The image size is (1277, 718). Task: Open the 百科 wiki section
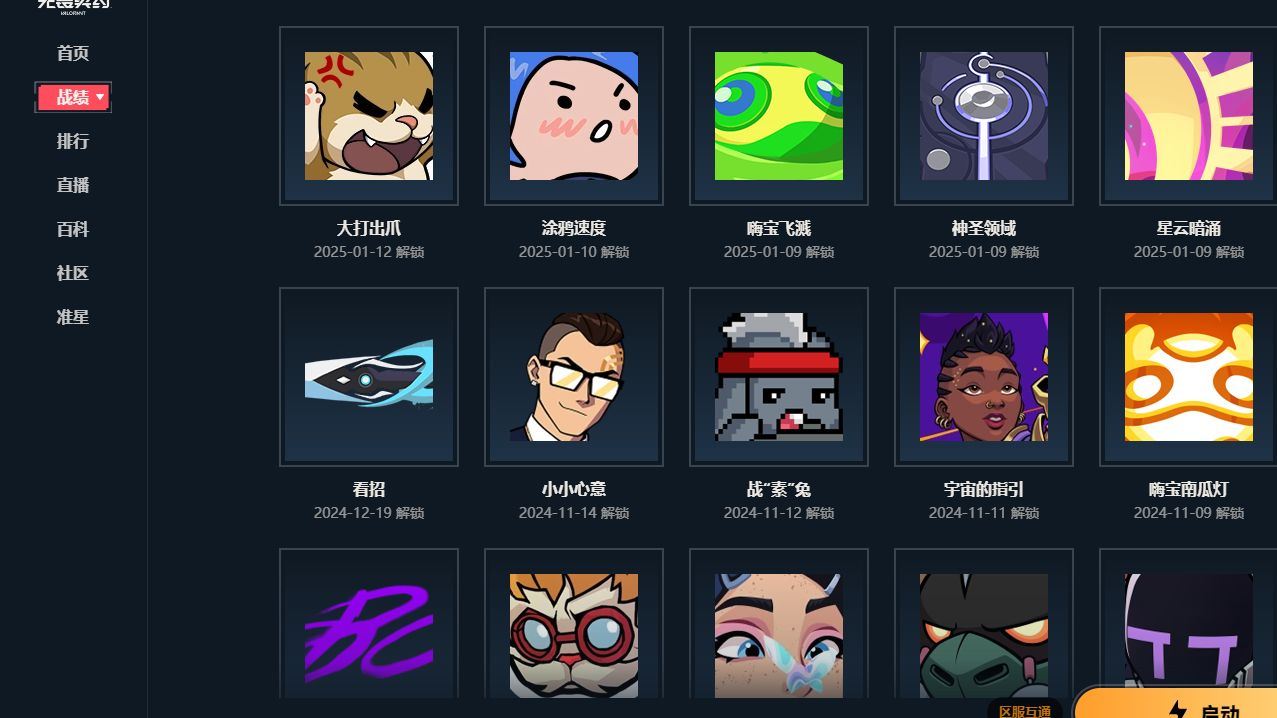point(73,229)
